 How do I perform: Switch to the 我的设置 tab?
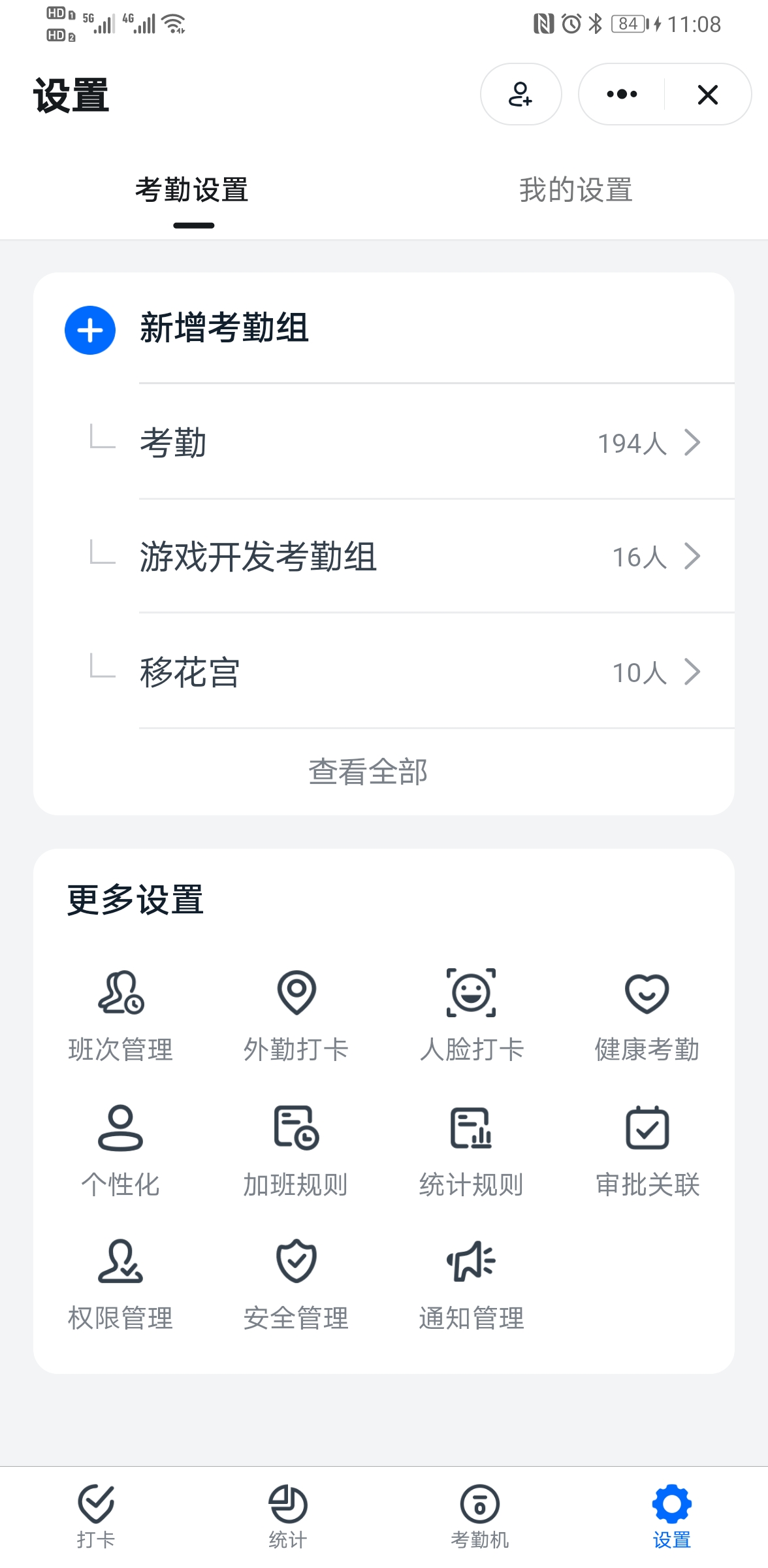[575, 190]
